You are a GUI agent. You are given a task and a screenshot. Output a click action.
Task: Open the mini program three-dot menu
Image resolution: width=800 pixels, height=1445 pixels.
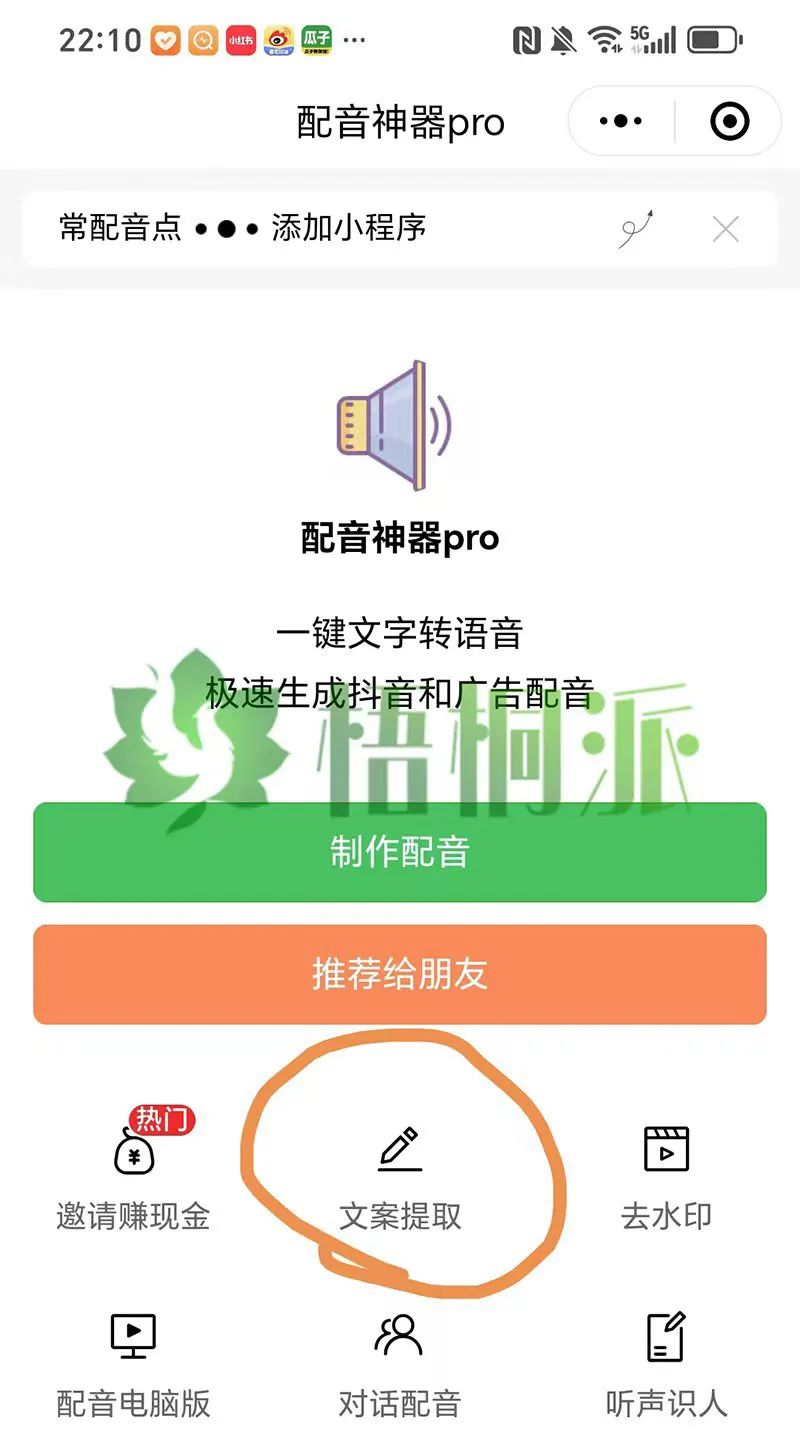(x=621, y=121)
